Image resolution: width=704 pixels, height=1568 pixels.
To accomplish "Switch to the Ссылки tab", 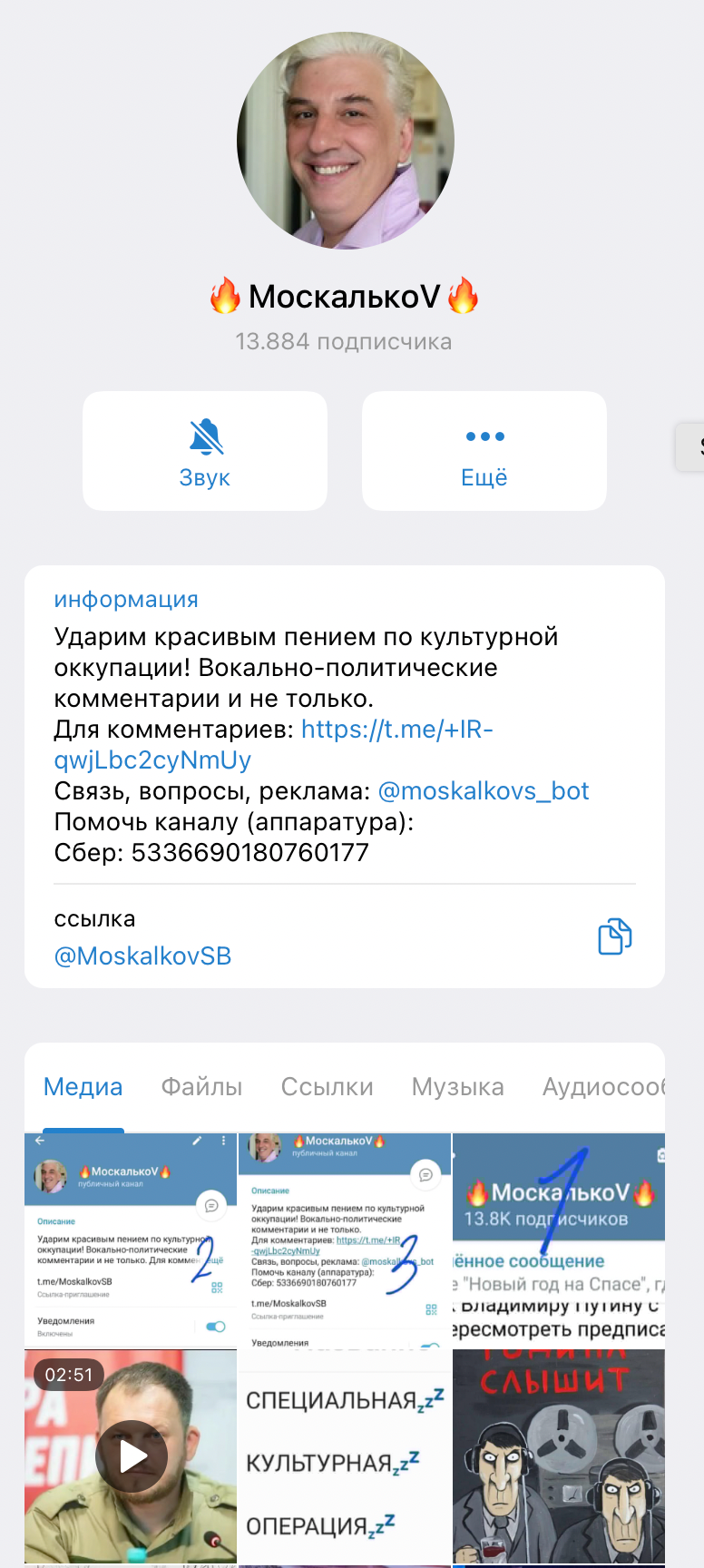I will tap(327, 1087).
